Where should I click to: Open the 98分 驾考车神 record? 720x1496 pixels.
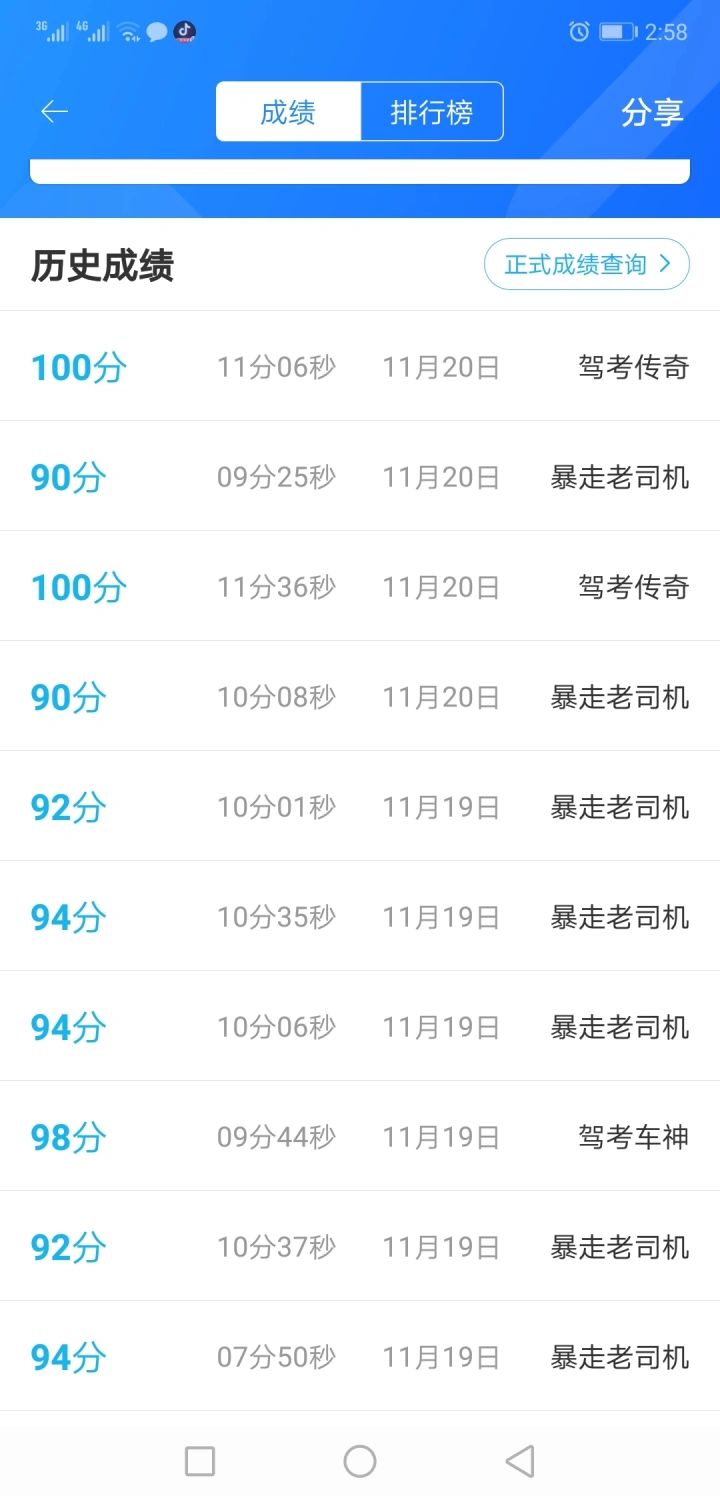360,1137
